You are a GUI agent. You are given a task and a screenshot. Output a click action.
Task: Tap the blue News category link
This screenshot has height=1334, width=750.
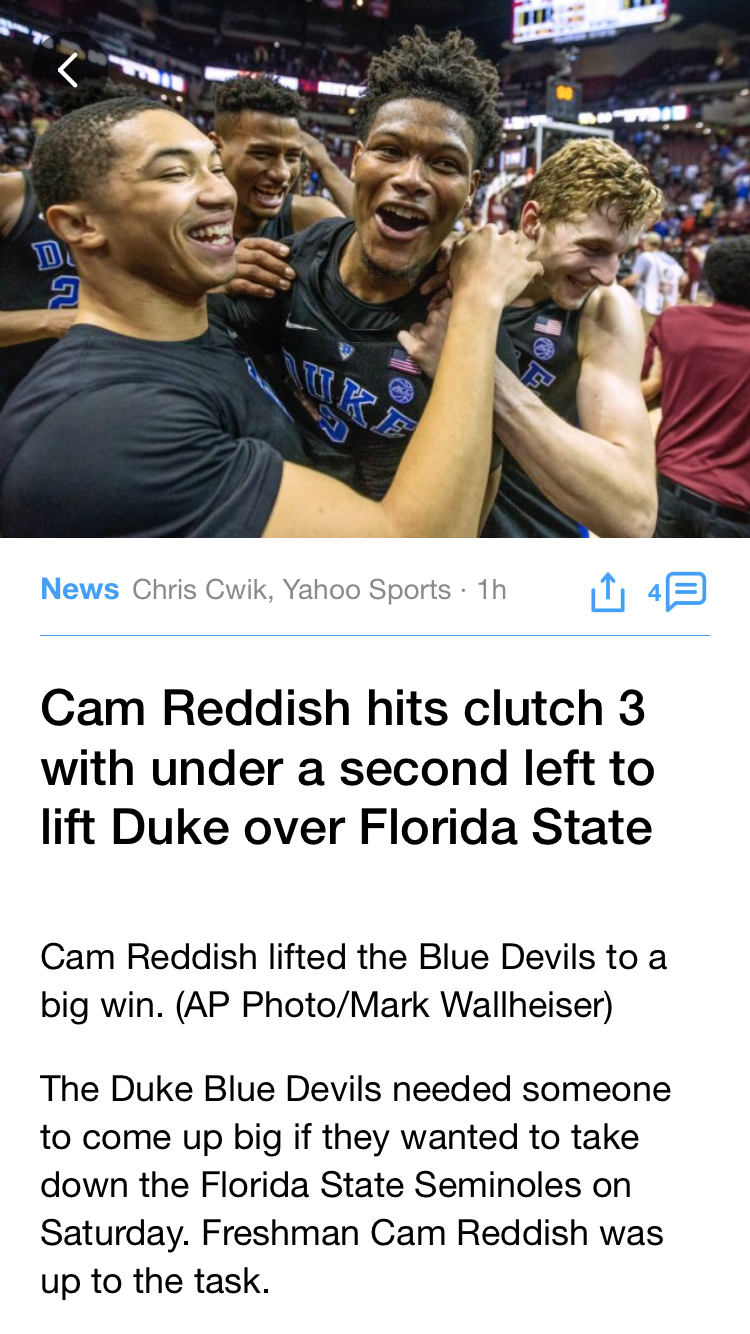tap(79, 590)
